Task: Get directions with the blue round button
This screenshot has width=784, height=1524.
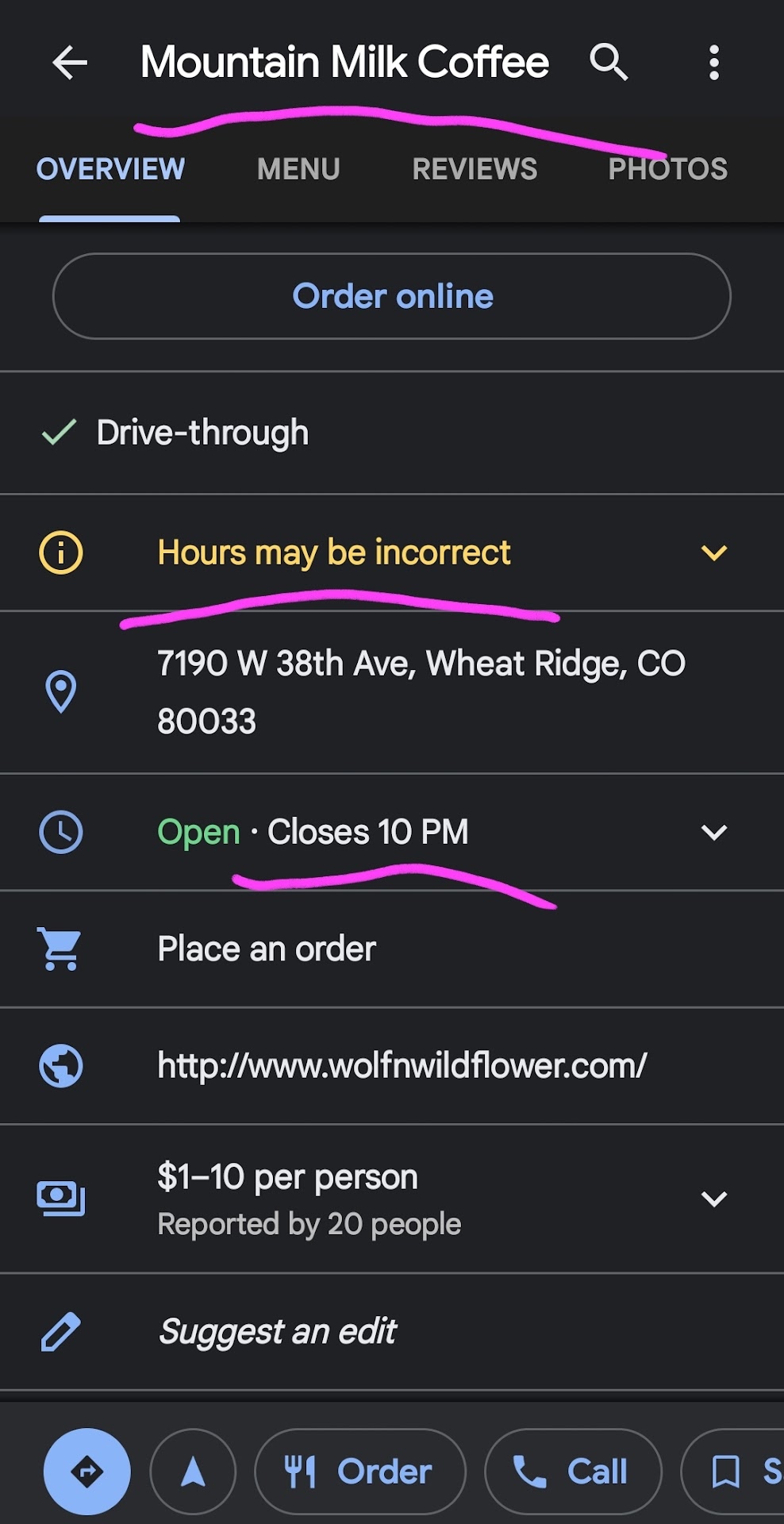Action: 87,1471
